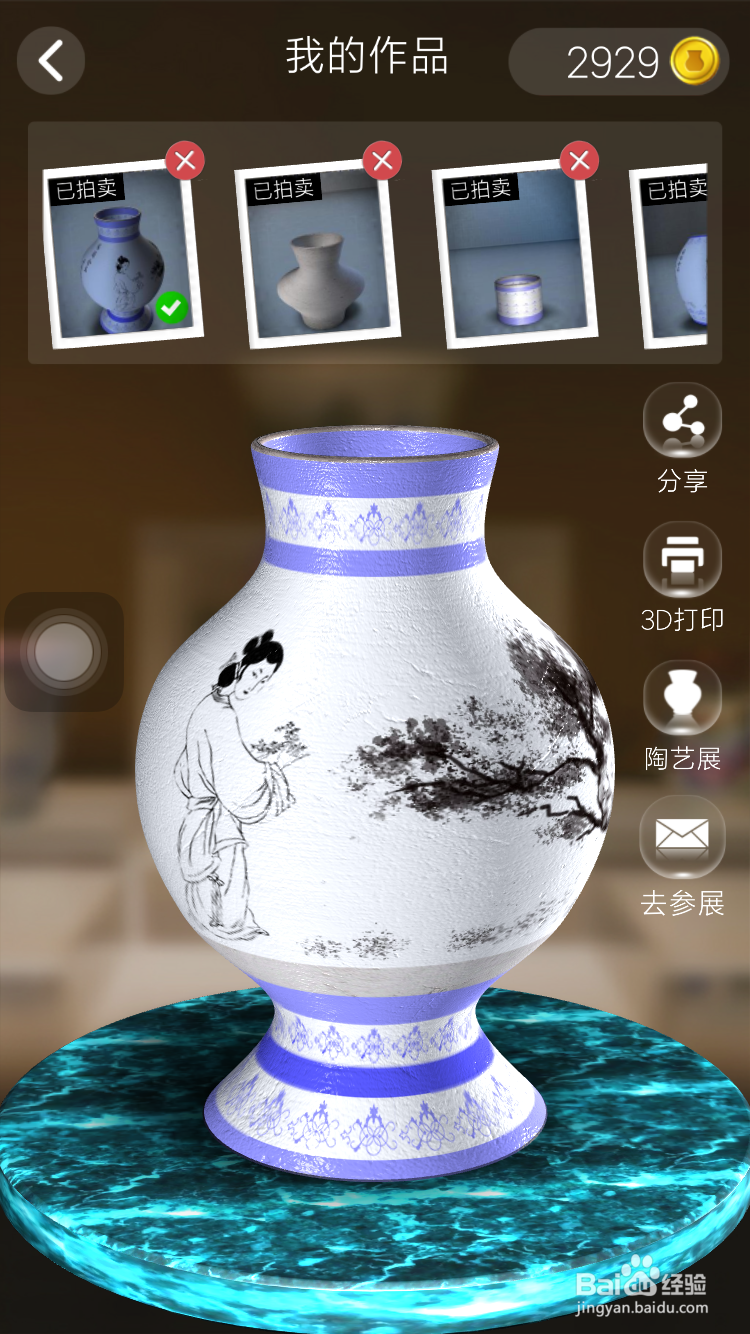
Task: Delete the first vase with its red X
Action: pos(184,160)
